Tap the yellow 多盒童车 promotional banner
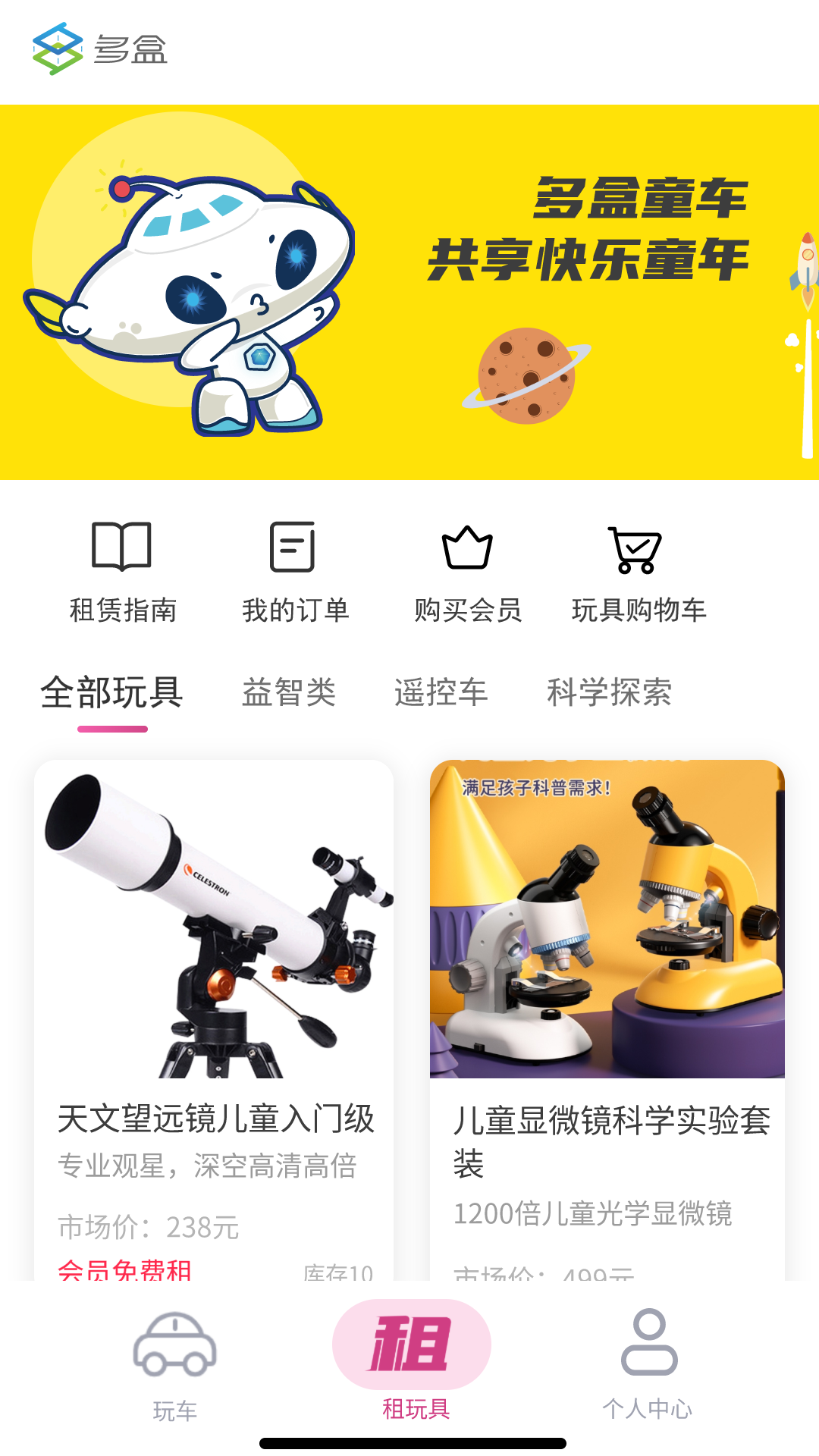This screenshot has width=819, height=1456. [x=409, y=296]
